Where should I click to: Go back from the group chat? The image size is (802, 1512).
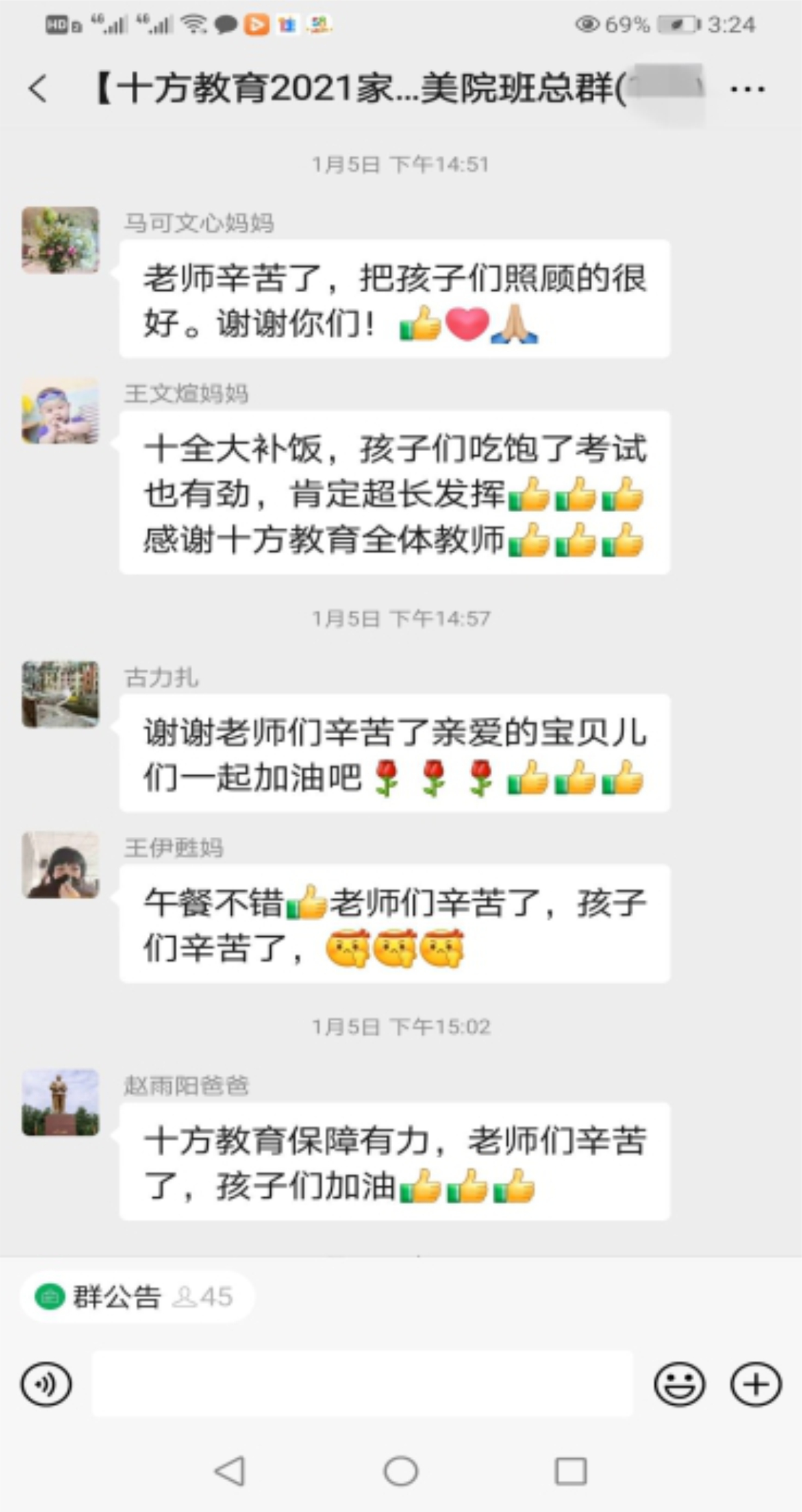point(38,89)
